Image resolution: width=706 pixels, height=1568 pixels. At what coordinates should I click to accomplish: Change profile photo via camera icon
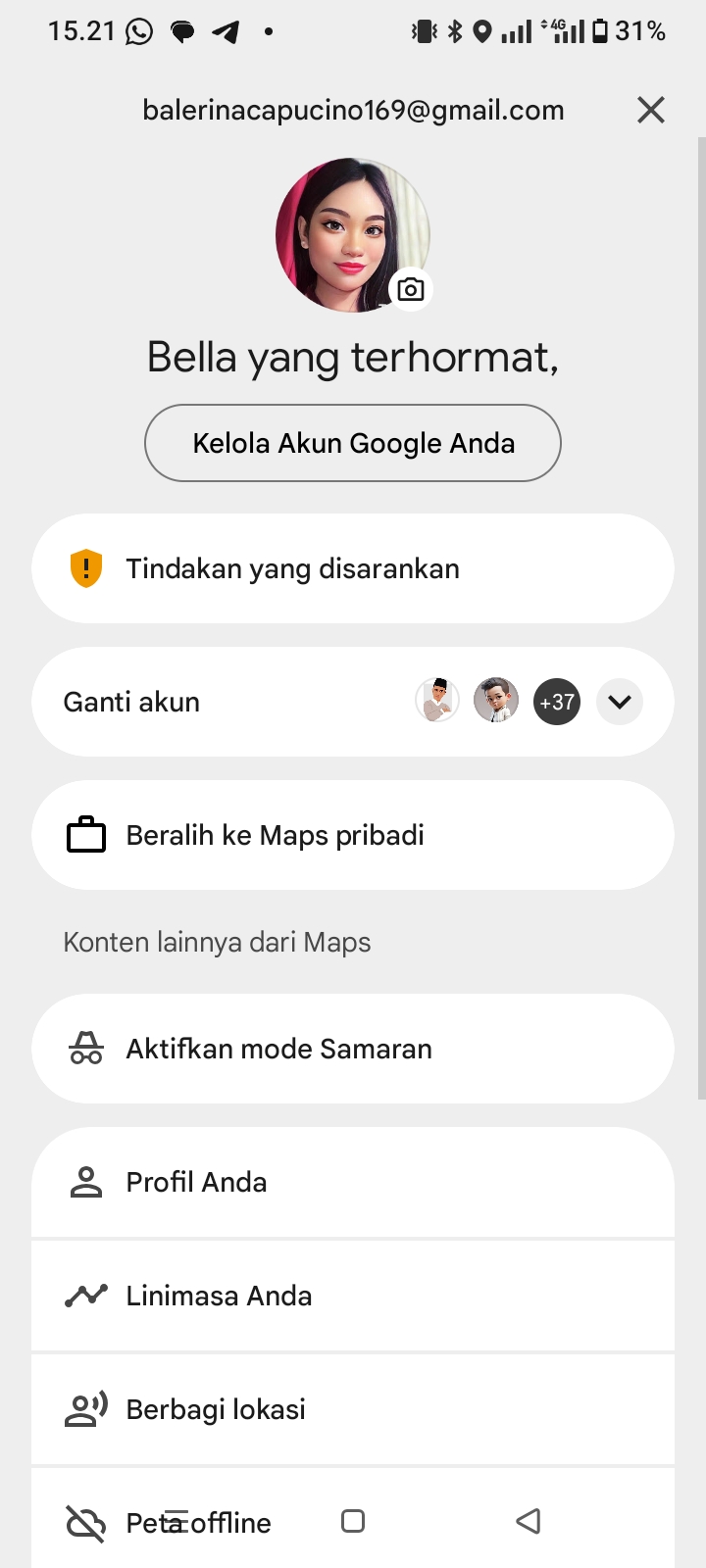pos(411,290)
